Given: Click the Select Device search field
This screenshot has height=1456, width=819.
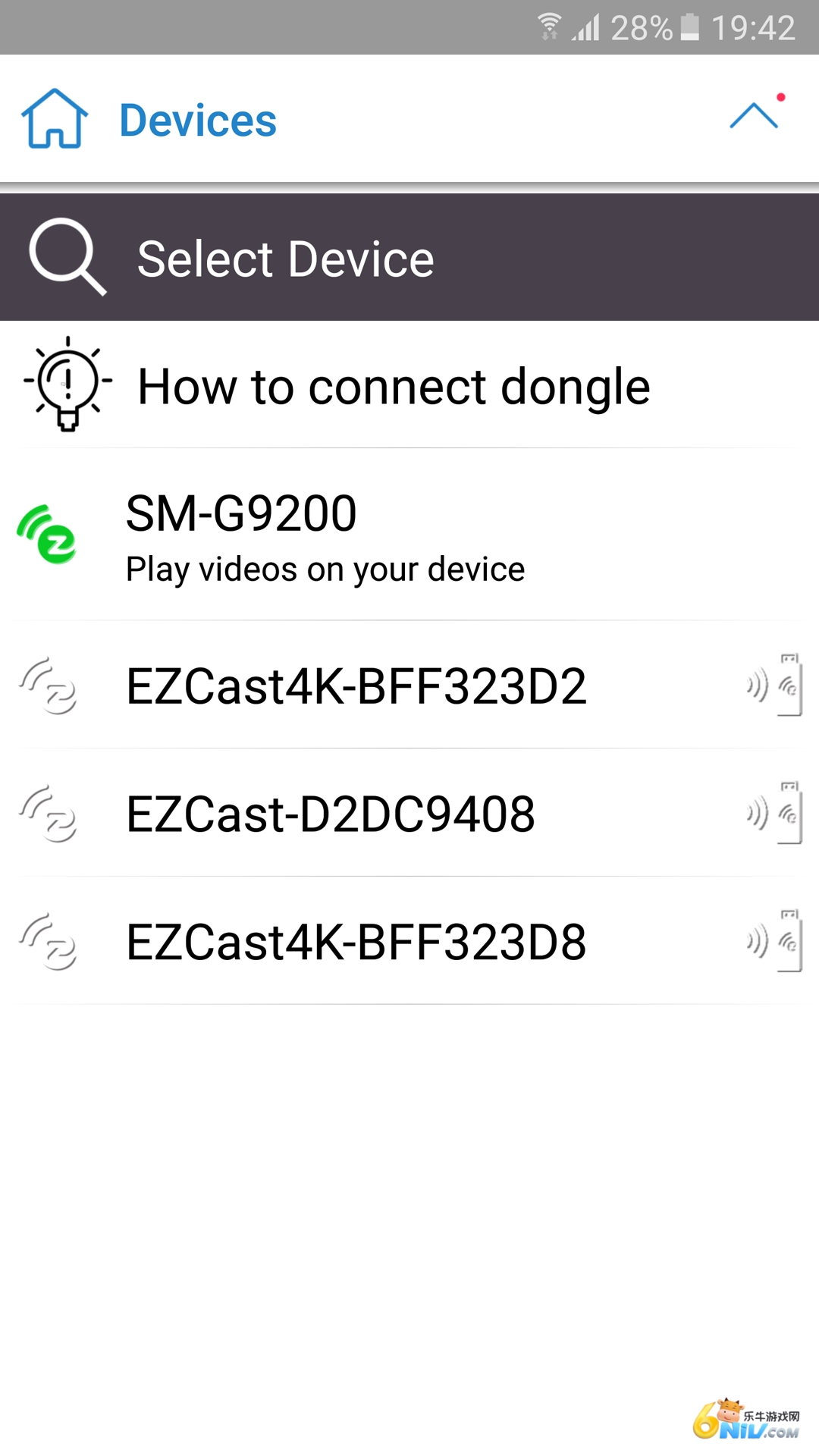Looking at the screenshot, I should click(x=284, y=258).
